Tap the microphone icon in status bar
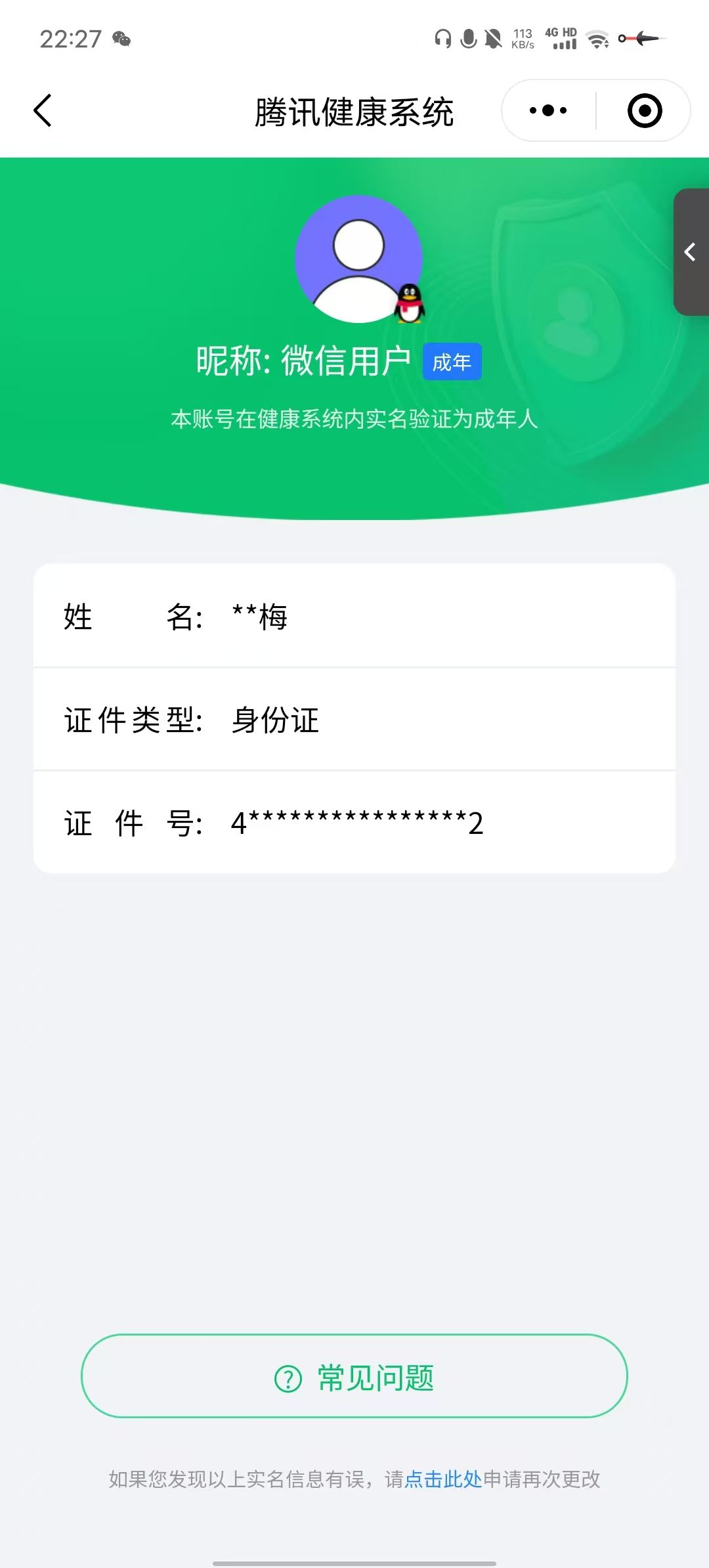Screen dimensions: 709x1568 [x=467, y=39]
